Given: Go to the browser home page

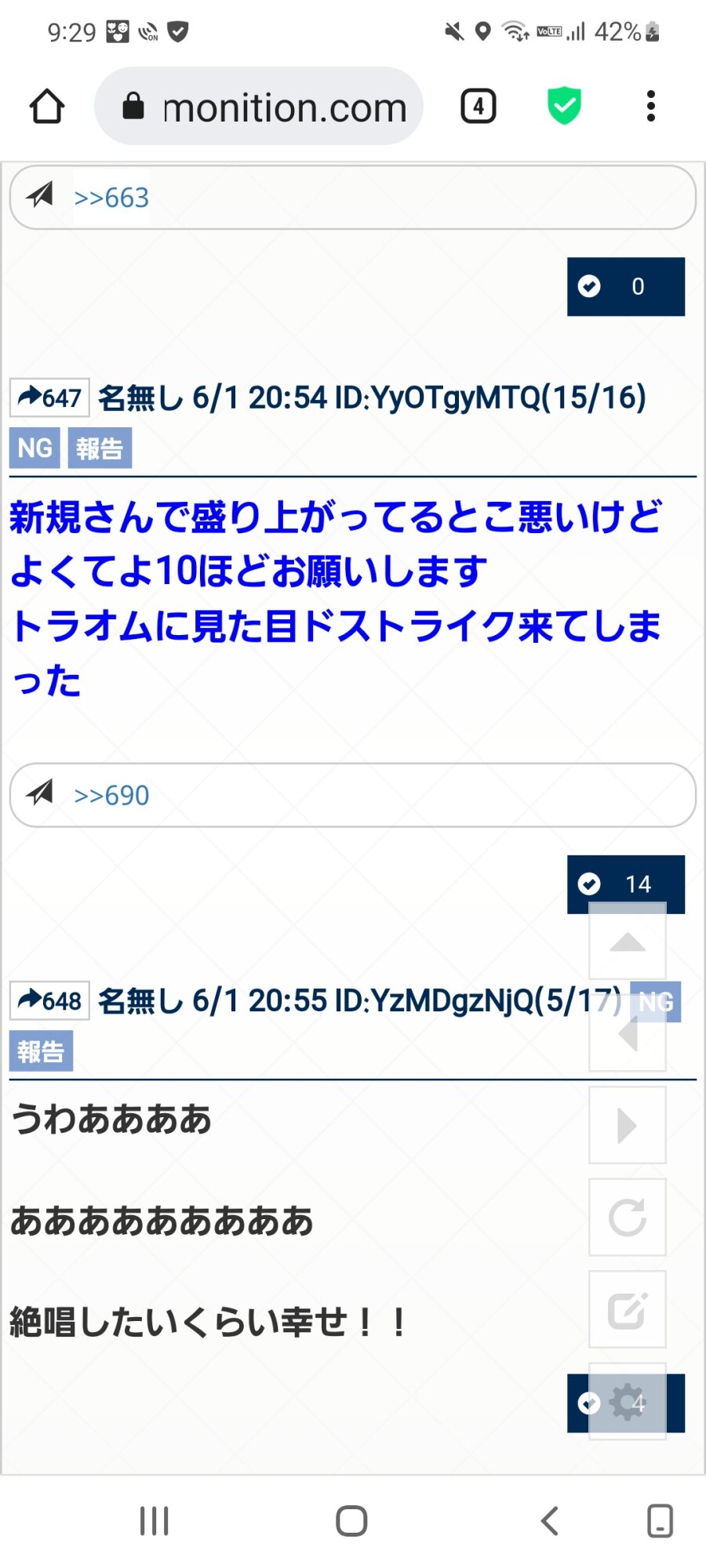Looking at the screenshot, I should pyautogui.click(x=47, y=106).
